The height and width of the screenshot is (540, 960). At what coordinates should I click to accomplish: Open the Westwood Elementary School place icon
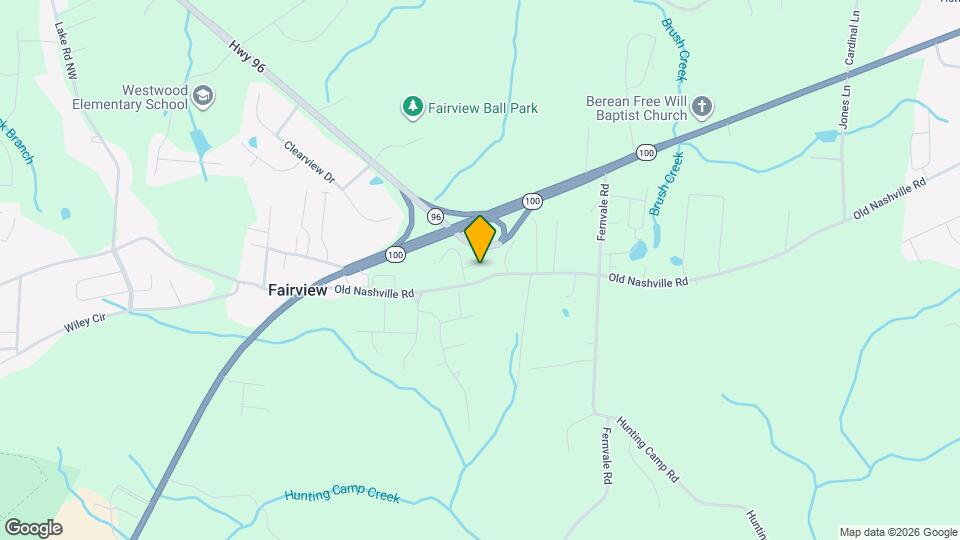(x=203, y=96)
